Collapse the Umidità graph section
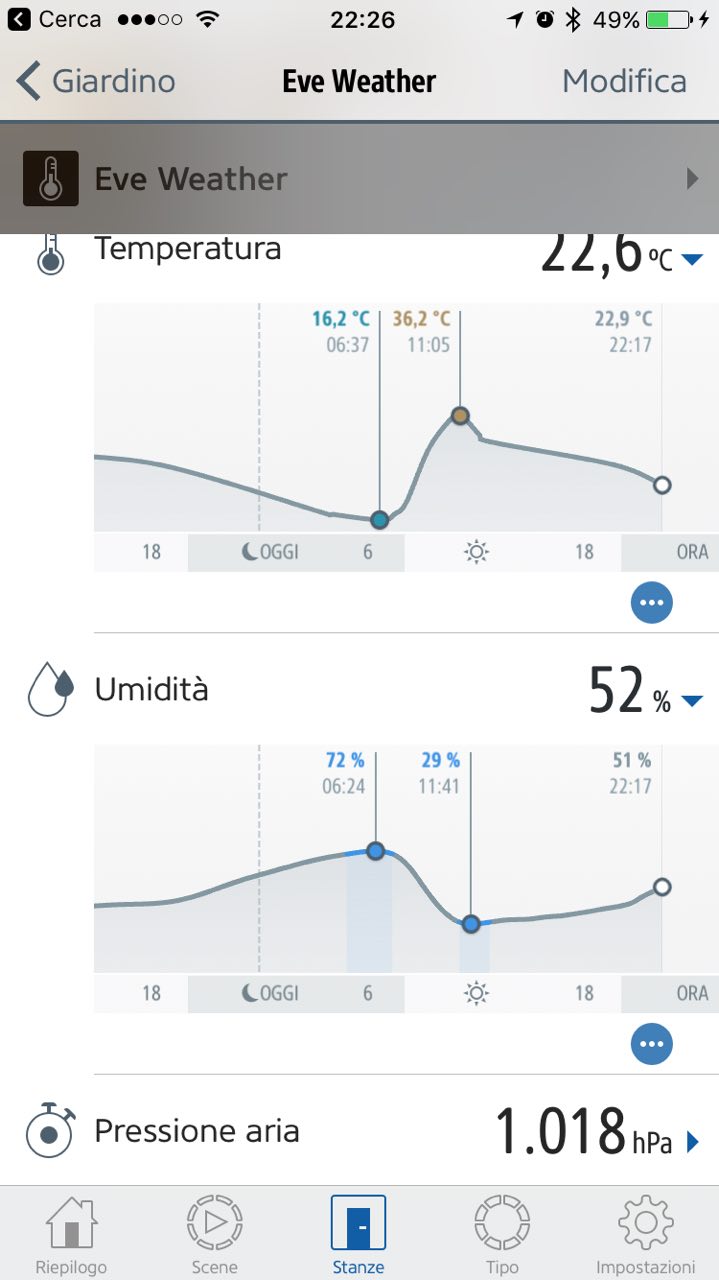 (692, 701)
